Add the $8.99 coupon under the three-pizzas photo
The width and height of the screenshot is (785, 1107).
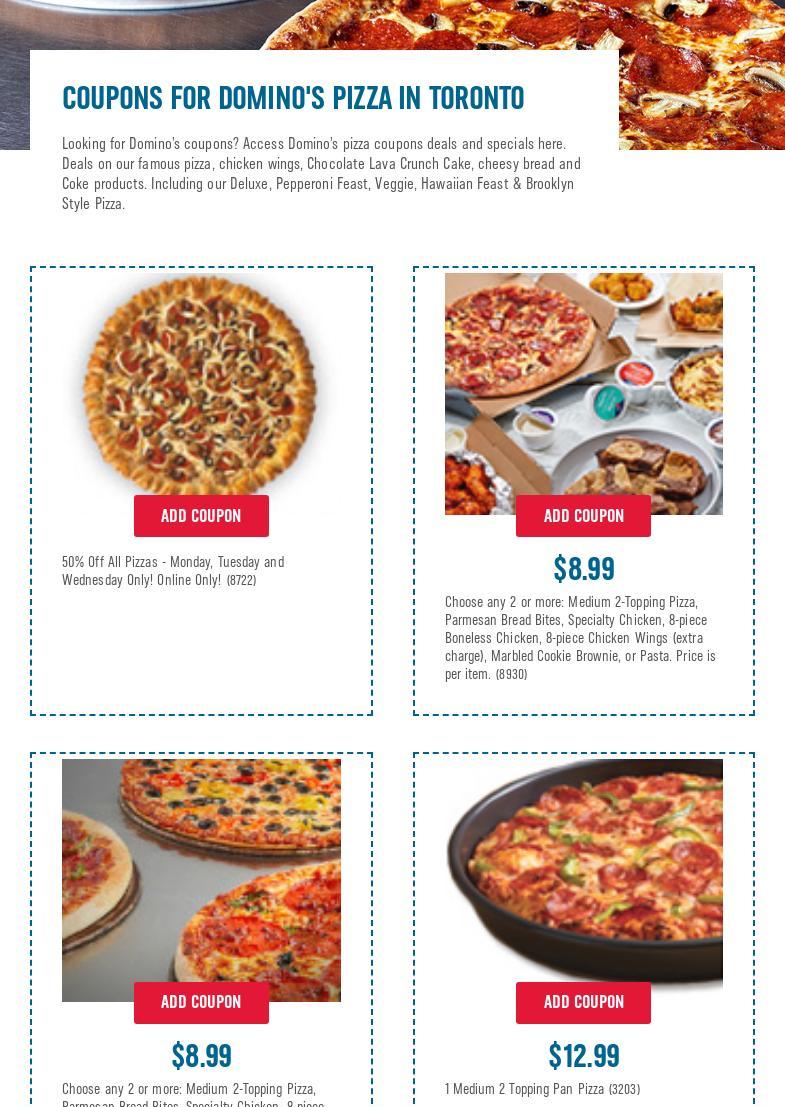point(201,1002)
